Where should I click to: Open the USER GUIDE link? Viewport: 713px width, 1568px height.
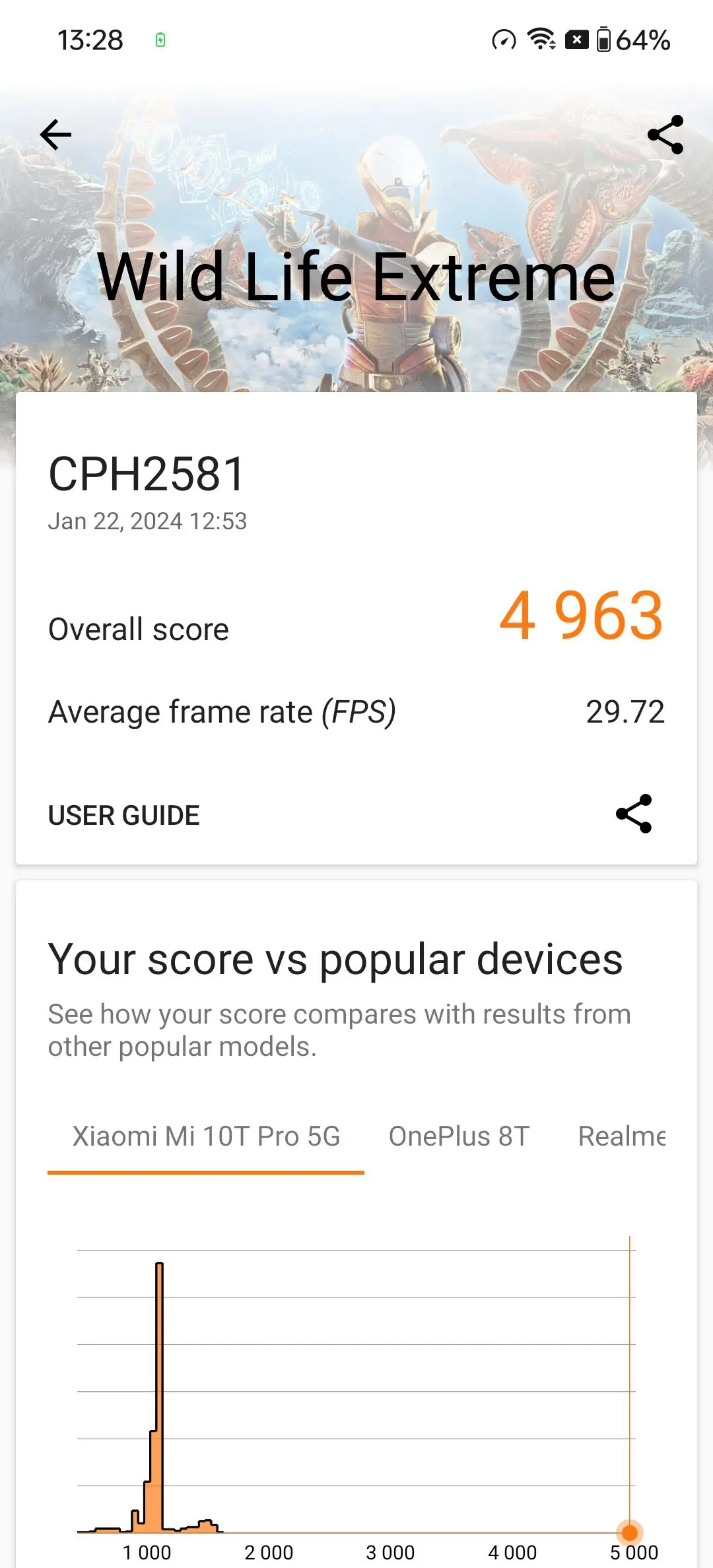(123, 816)
